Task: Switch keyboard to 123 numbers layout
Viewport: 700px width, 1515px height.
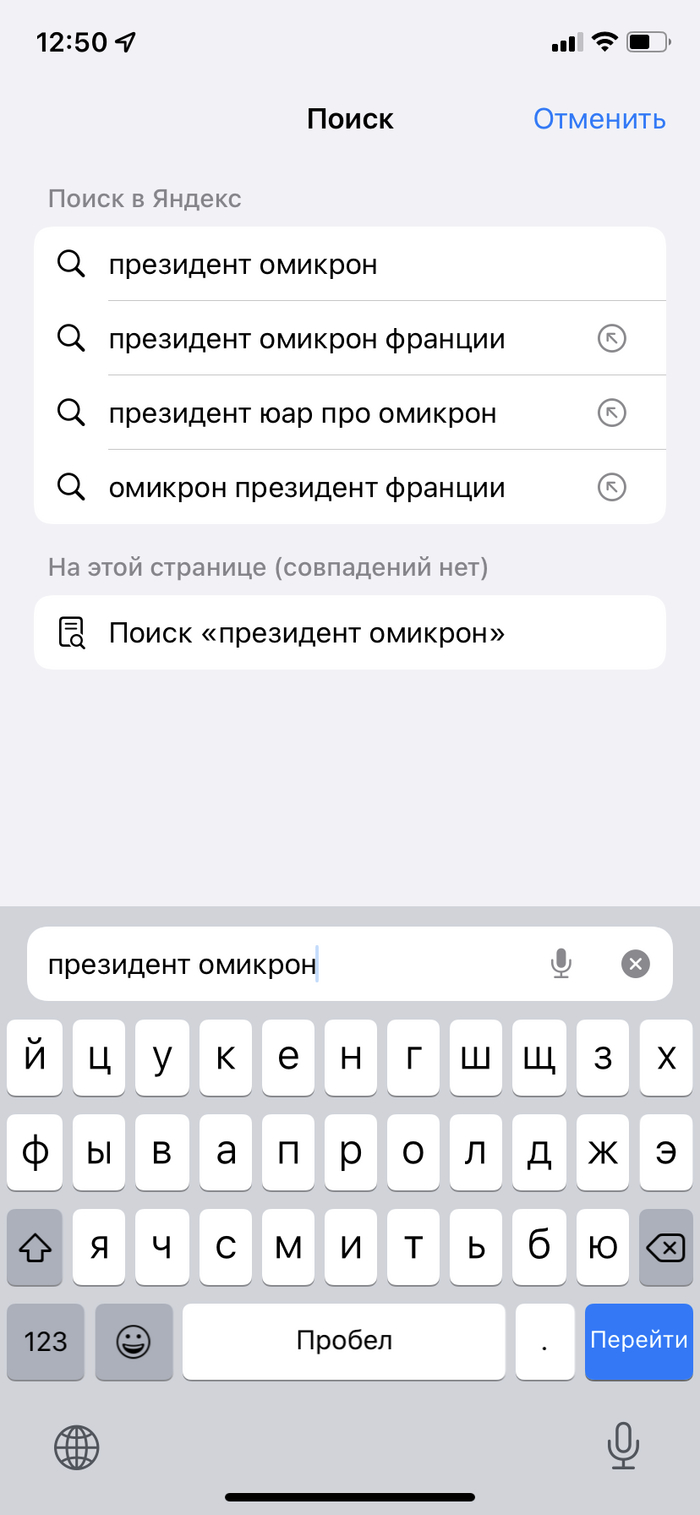Action: pyautogui.click(x=45, y=1341)
